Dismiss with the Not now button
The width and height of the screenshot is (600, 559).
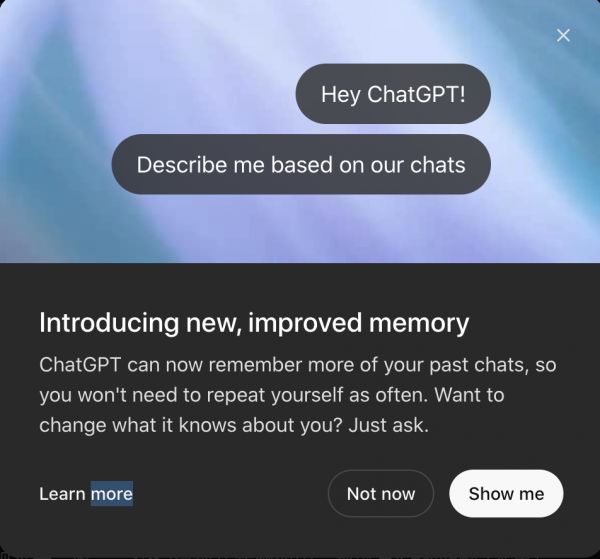(x=380, y=493)
